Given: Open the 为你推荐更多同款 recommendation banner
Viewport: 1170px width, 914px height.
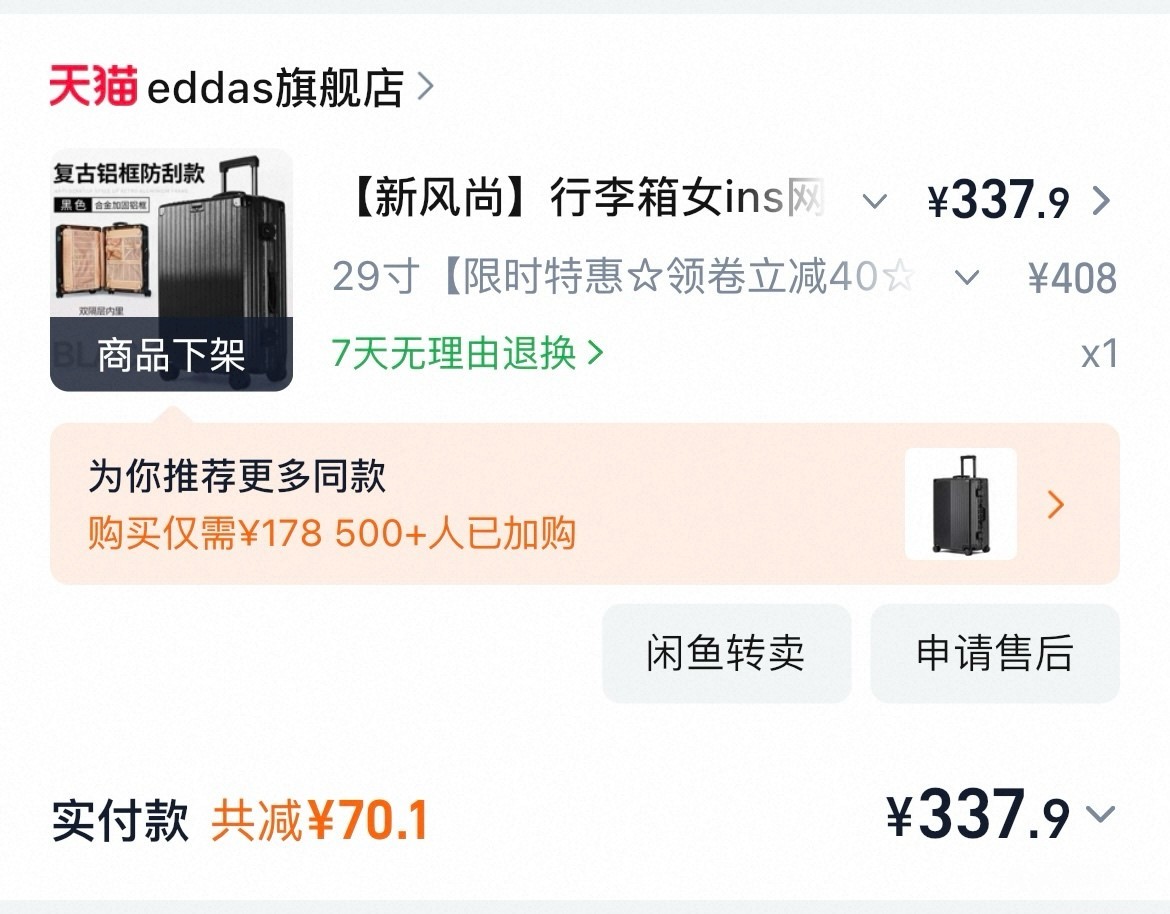Looking at the screenshot, I should (x=585, y=504).
